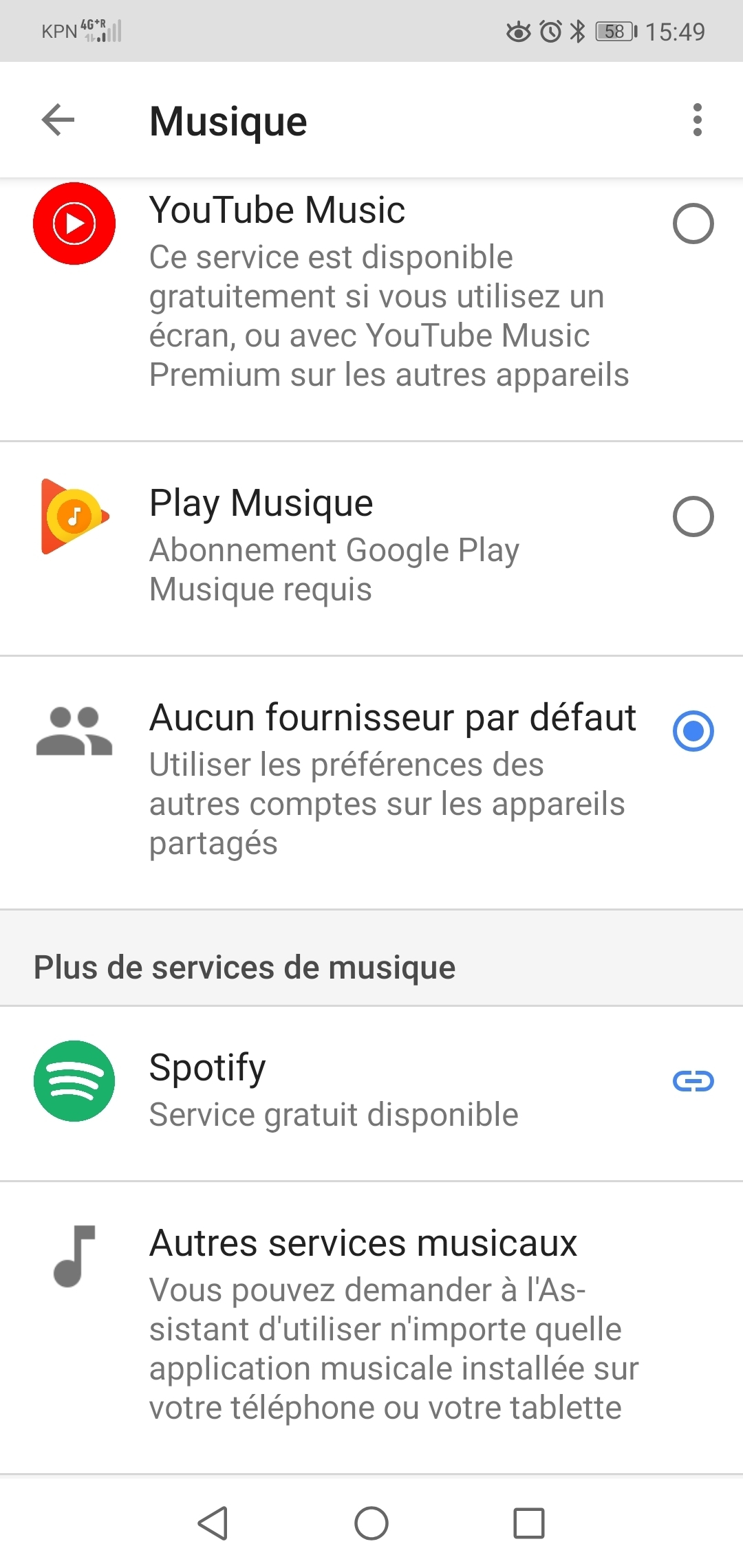Link the Spotify account
Screen dimensions: 743x1568
(x=693, y=1082)
